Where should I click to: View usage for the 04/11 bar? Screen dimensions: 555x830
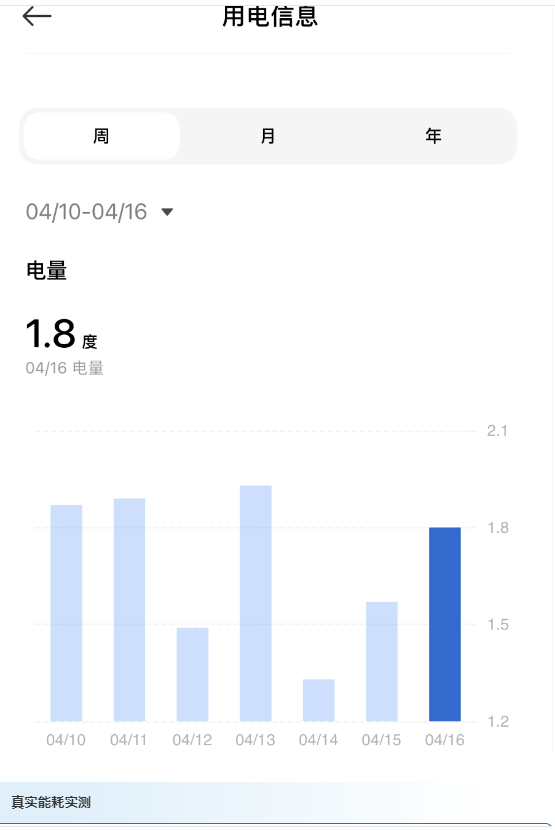(x=129, y=609)
